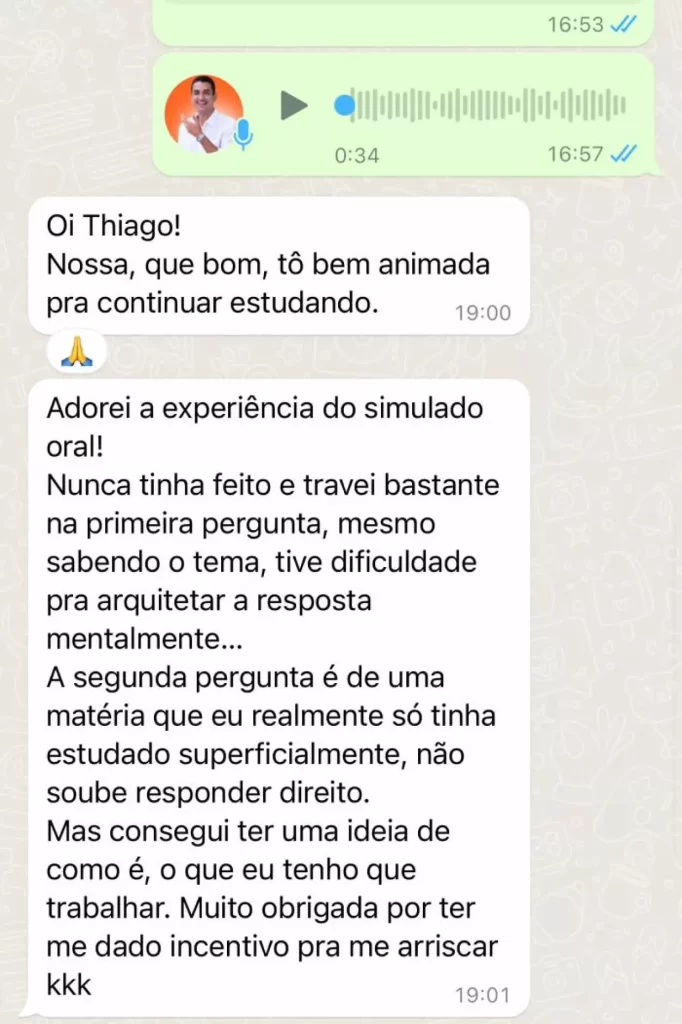The height and width of the screenshot is (1024, 682).
Task: Tap the voice message waveform scrubber
Action: coord(480,105)
